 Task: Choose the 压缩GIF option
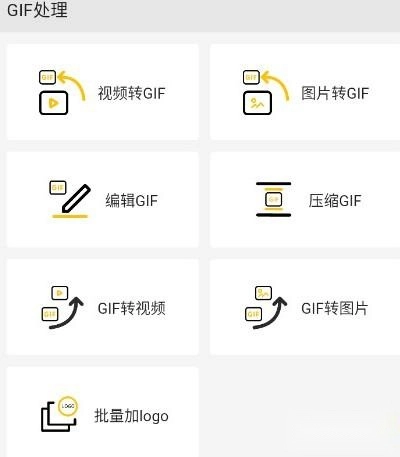point(305,200)
